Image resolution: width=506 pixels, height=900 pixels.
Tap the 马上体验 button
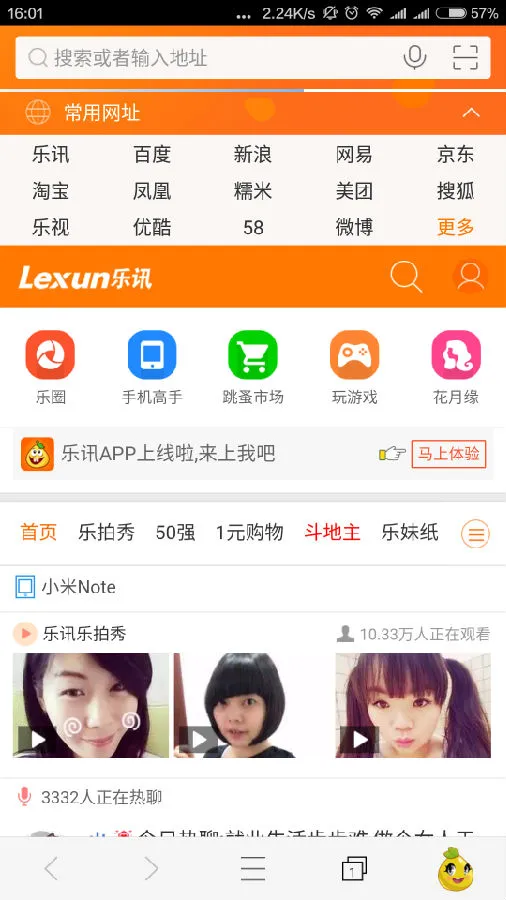[449, 454]
